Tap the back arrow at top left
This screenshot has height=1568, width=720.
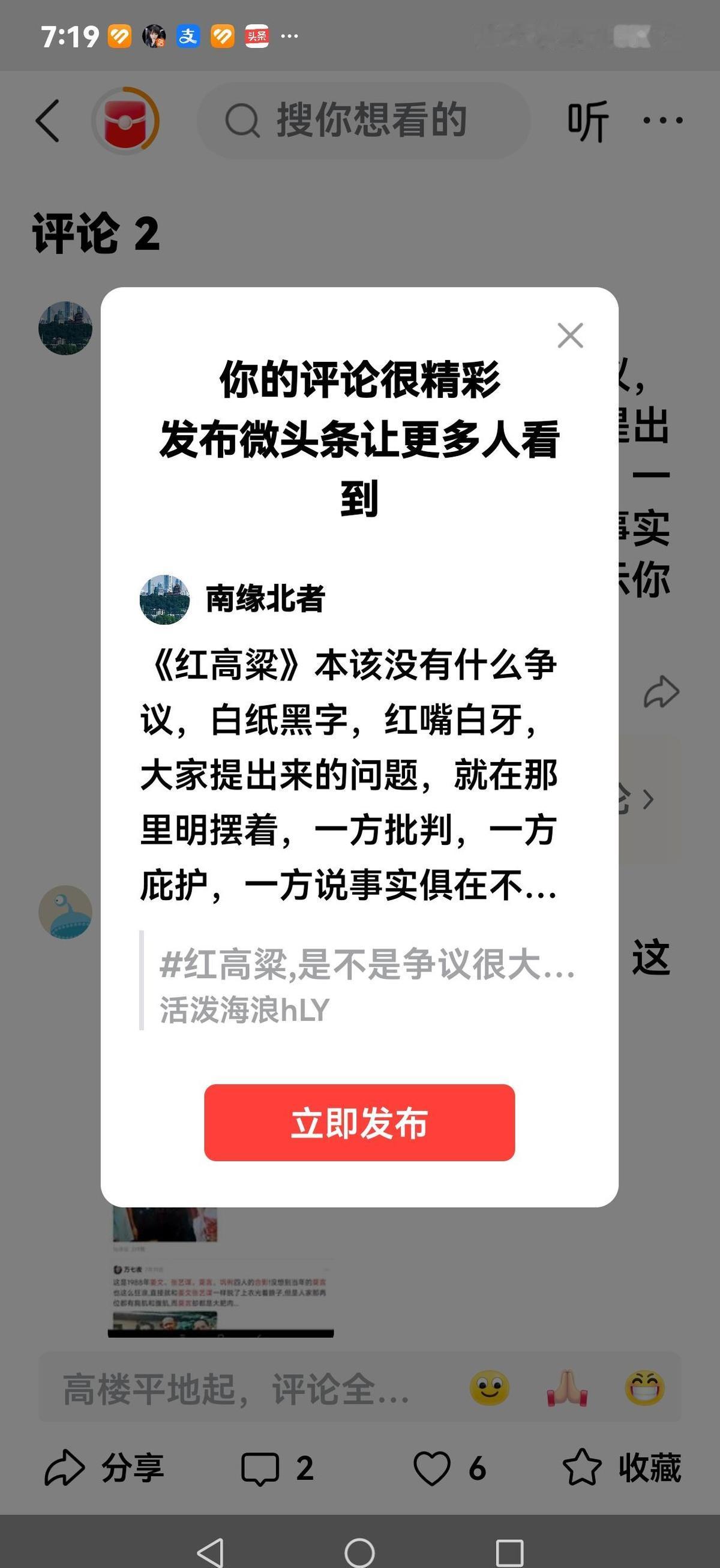click(49, 119)
